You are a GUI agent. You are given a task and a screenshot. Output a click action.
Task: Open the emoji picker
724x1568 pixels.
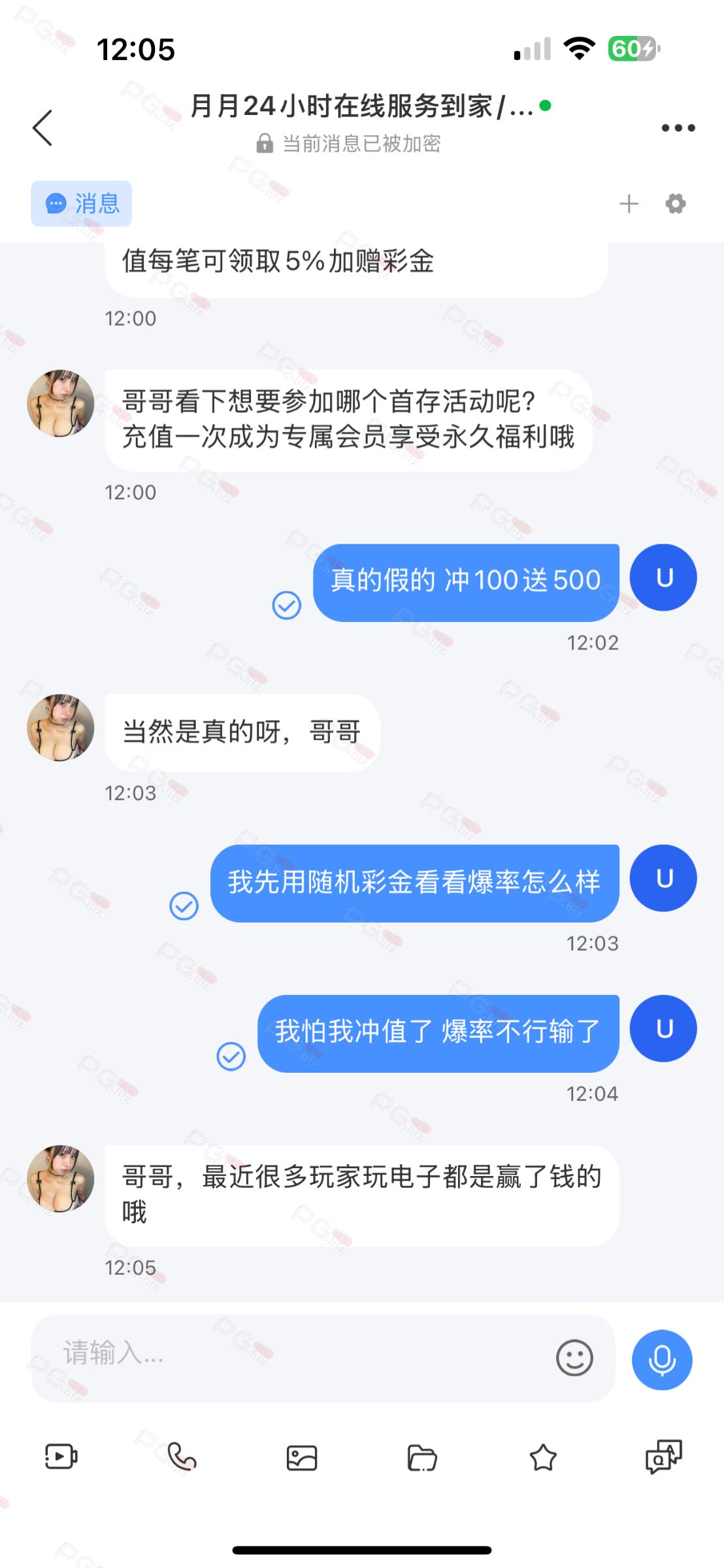click(x=574, y=1358)
